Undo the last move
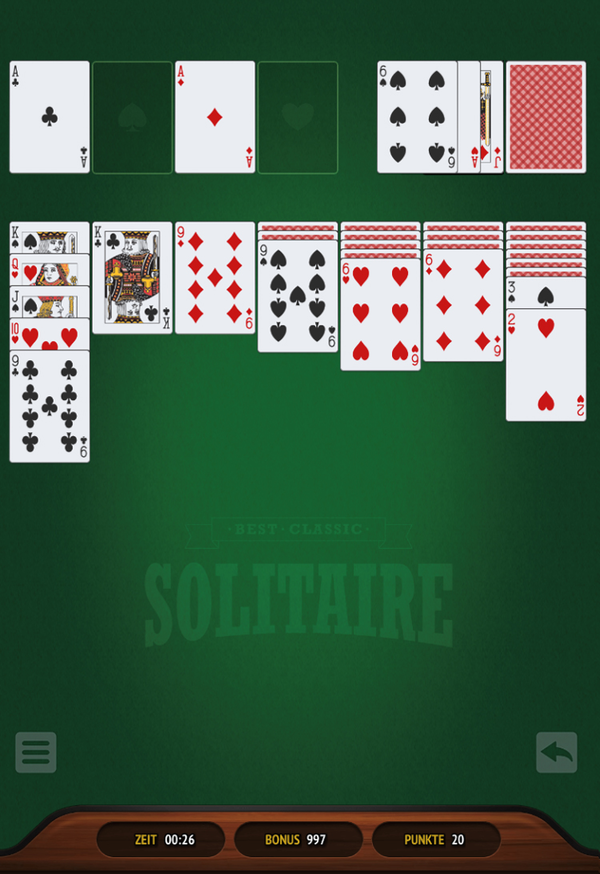 pos(557,752)
